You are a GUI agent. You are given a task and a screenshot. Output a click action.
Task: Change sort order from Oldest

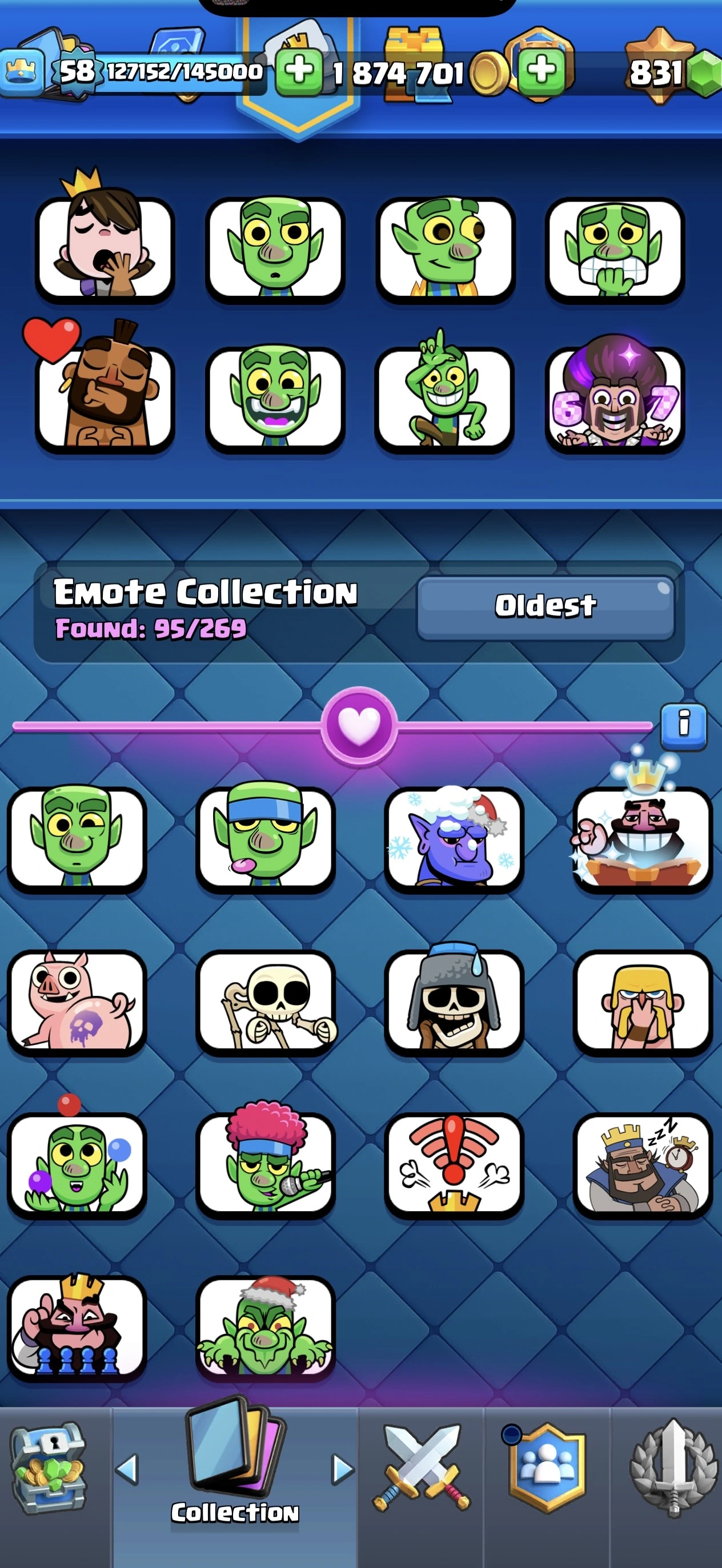(x=545, y=607)
